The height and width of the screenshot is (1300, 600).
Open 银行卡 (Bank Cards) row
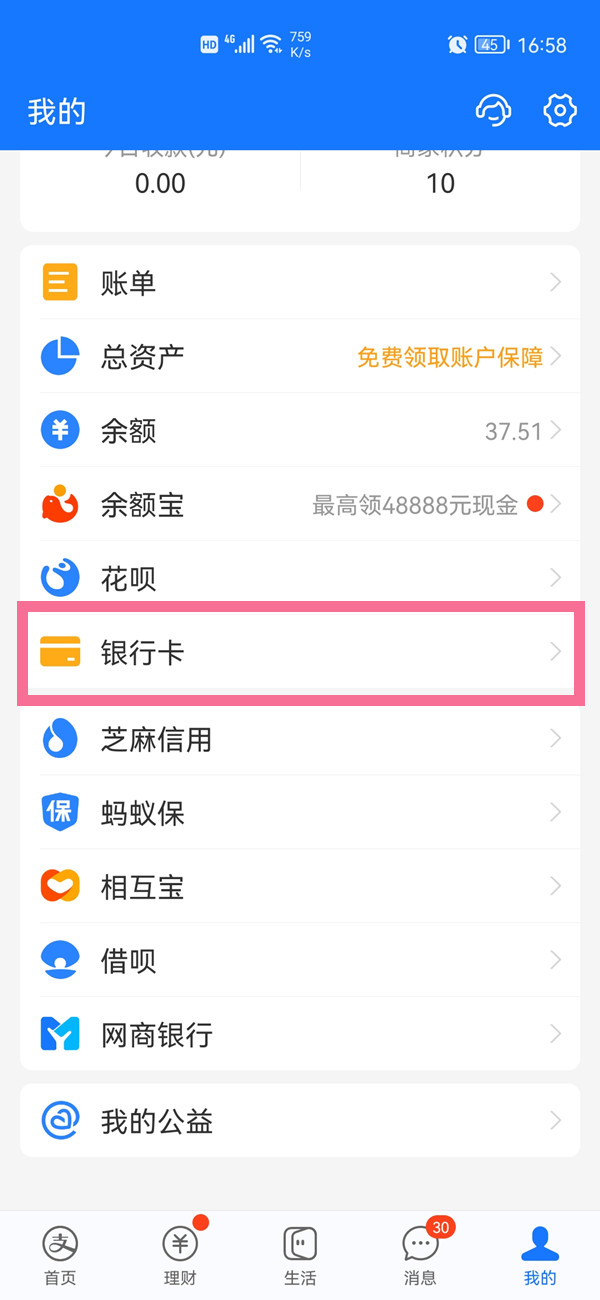300,652
